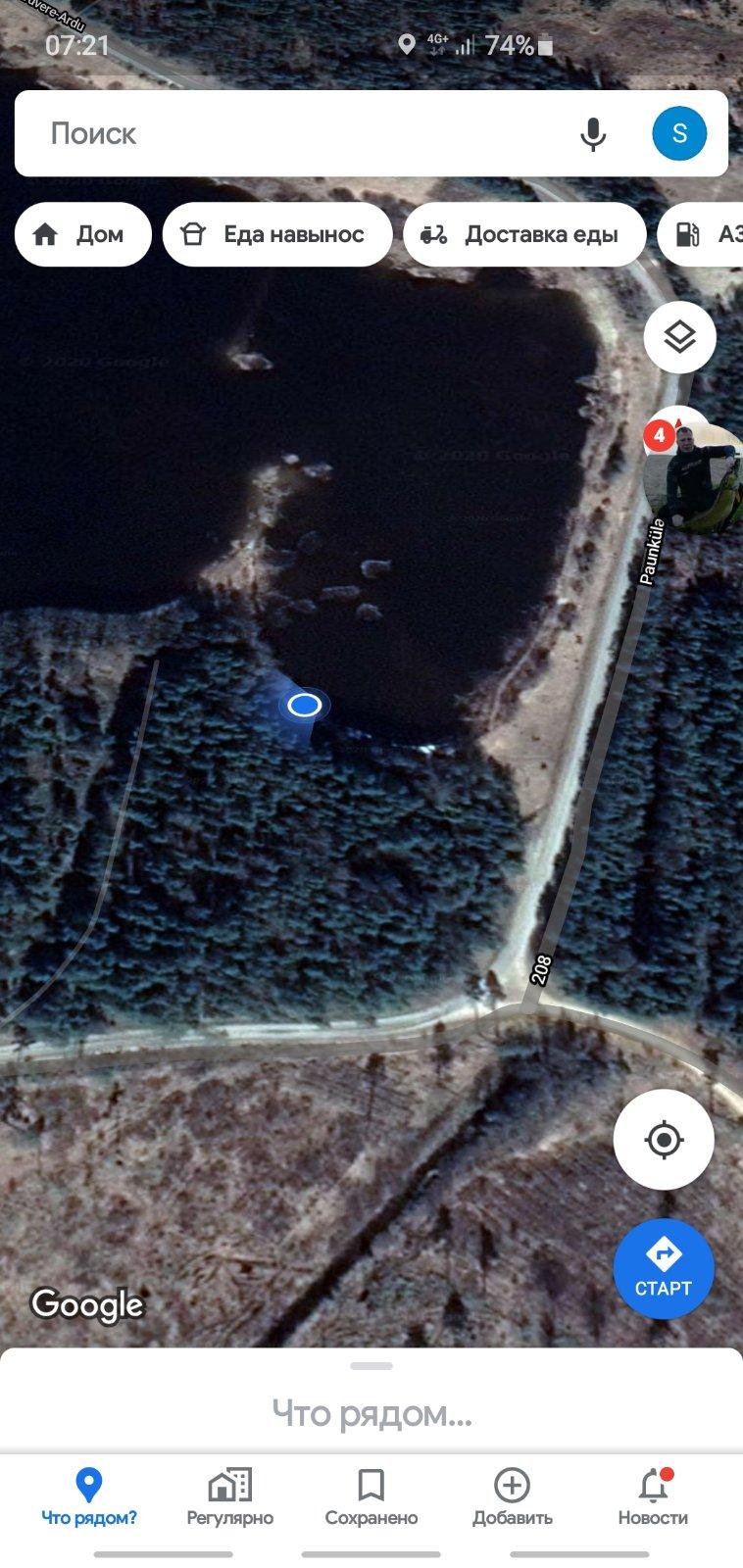
Task: Tap the blue СТАРТ directions button
Action: click(664, 1269)
